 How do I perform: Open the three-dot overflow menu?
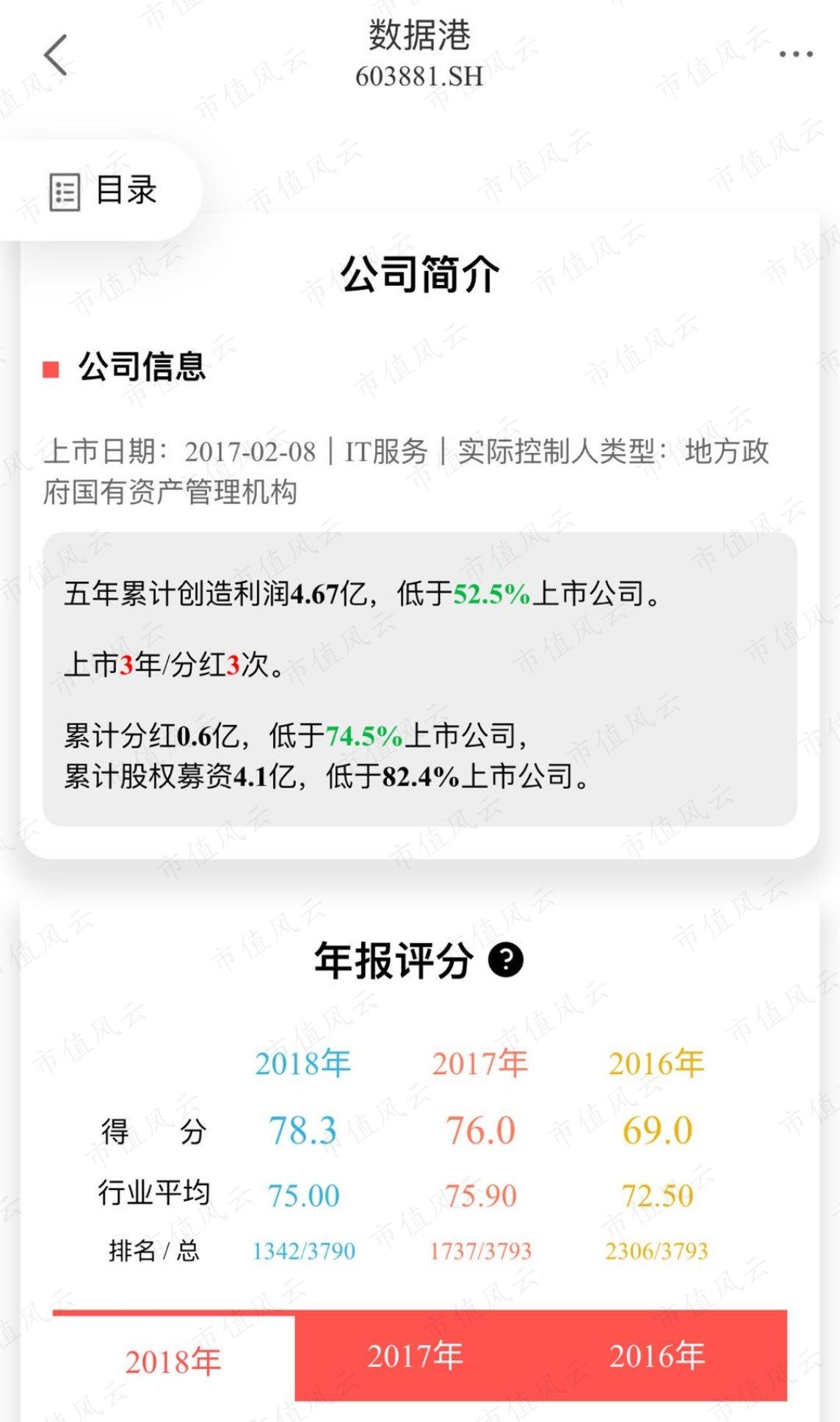pos(796,54)
